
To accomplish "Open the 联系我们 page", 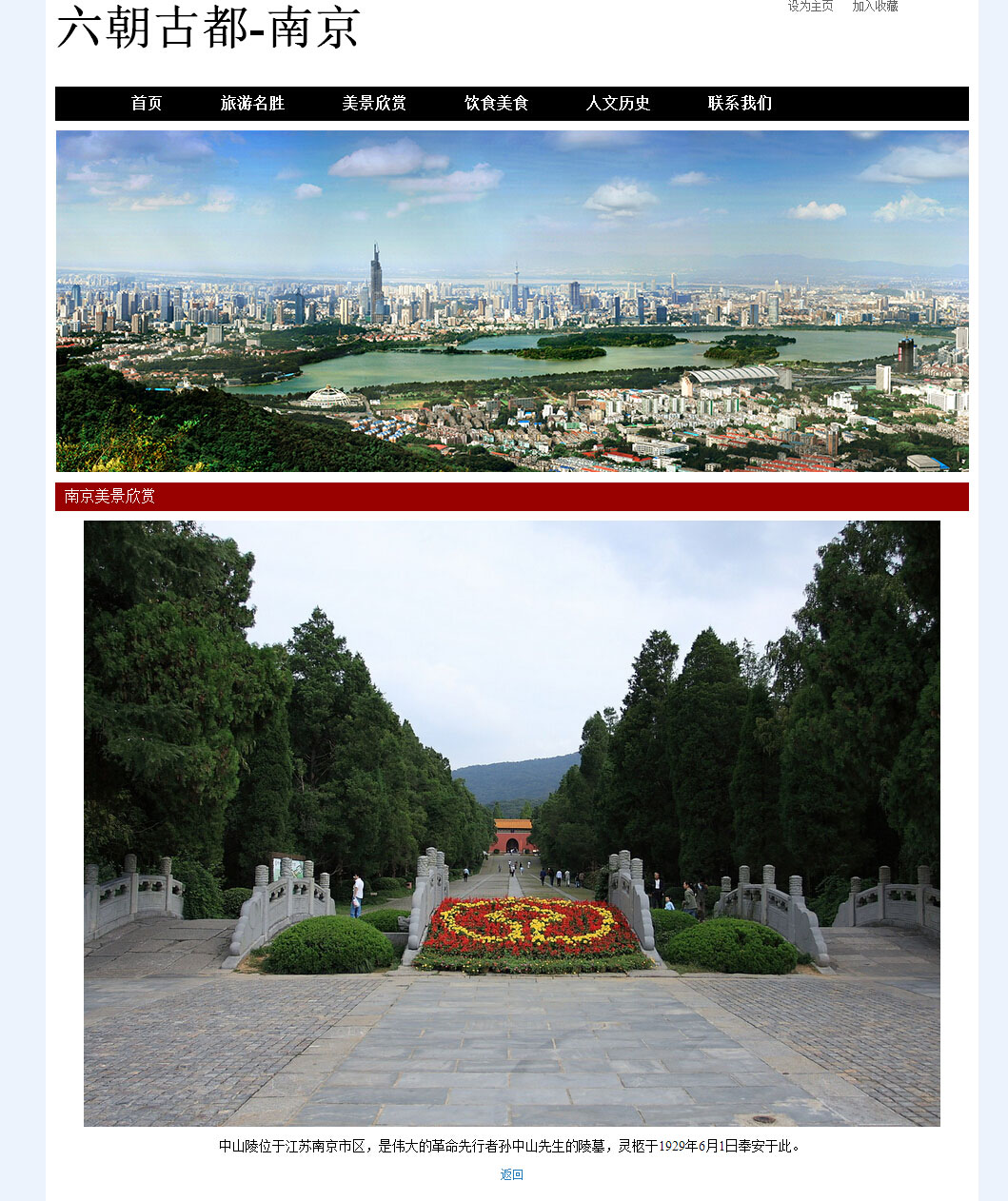I will point(740,103).
